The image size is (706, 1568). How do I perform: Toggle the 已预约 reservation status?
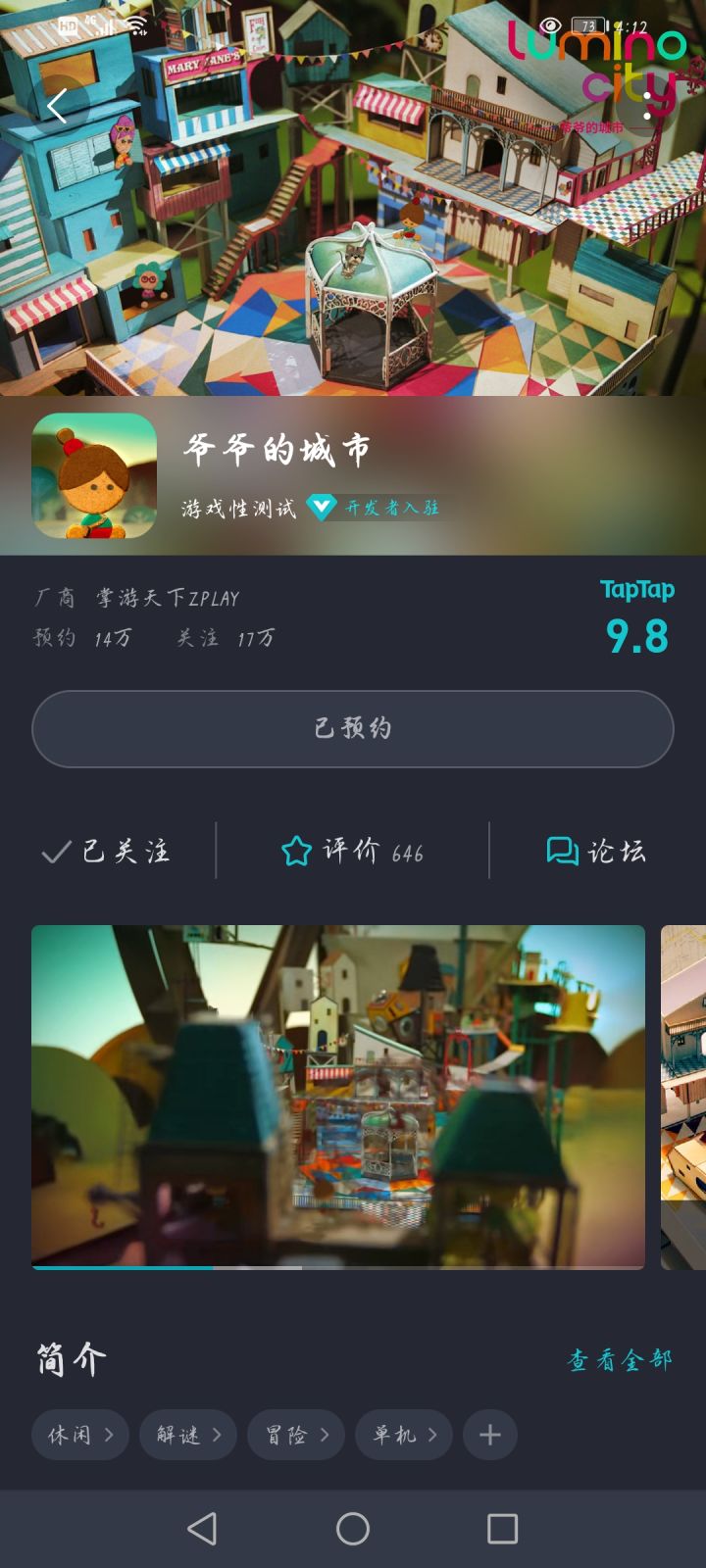(353, 728)
